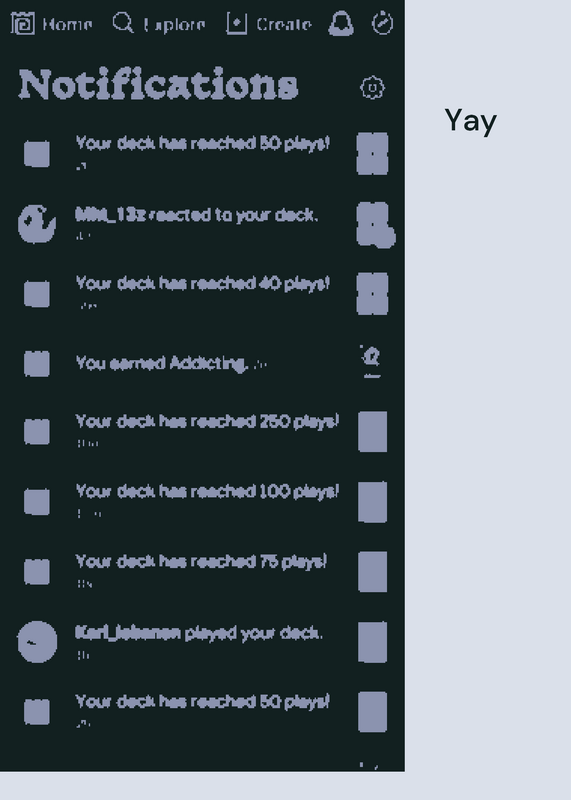
Task: Open the 'played your deck' notification
Action: click(x=203, y=642)
